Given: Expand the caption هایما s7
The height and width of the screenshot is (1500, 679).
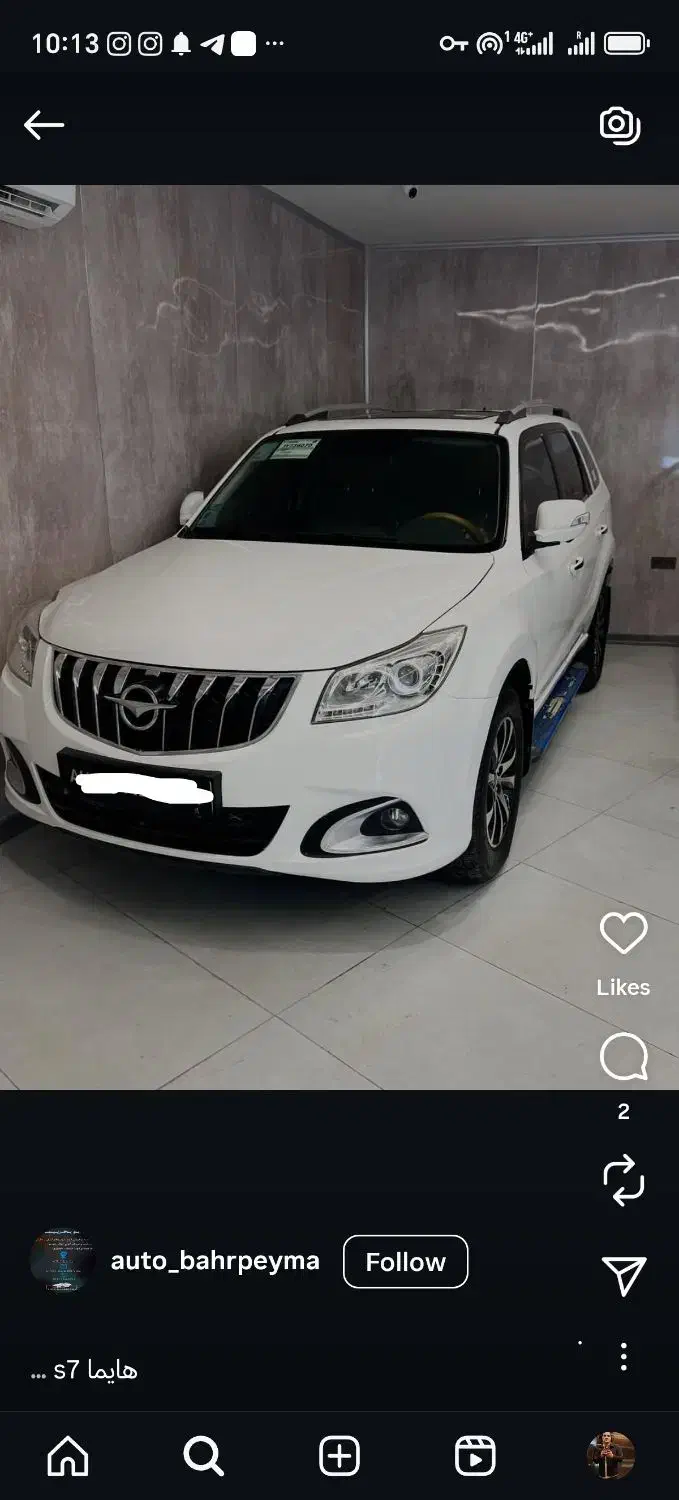Looking at the screenshot, I should click(85, 1370).
